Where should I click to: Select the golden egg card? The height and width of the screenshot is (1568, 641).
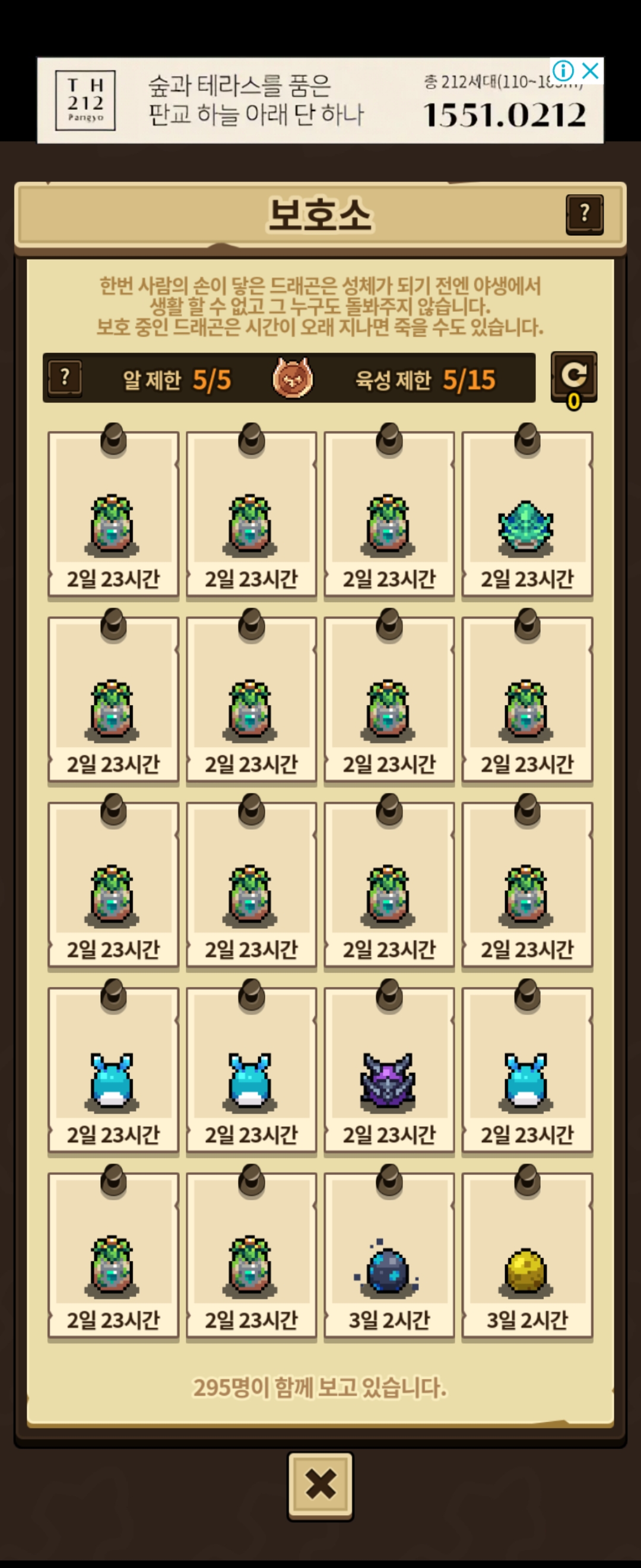click(527, 1256)
